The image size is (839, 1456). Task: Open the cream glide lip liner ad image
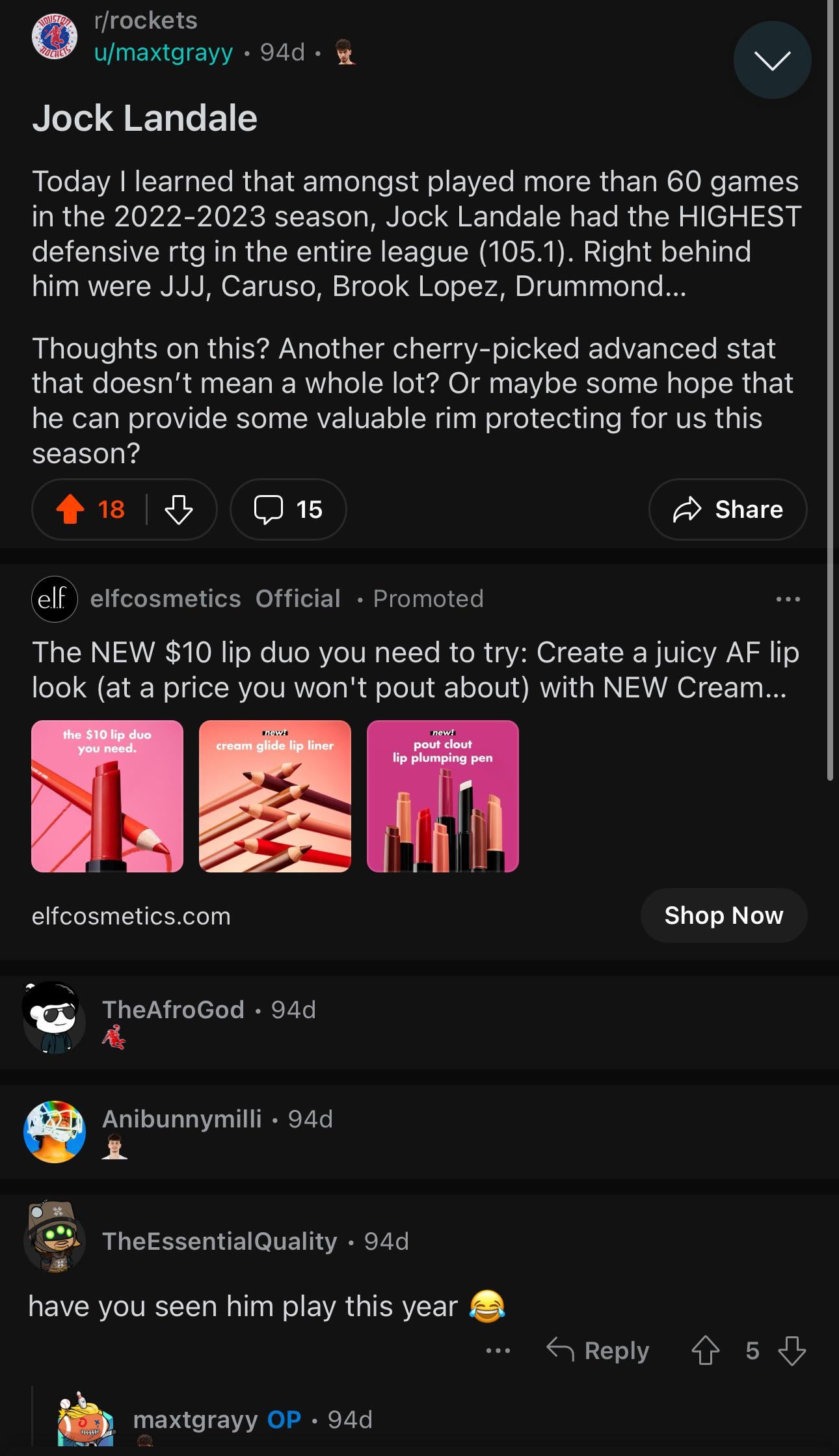pos(275,796)
